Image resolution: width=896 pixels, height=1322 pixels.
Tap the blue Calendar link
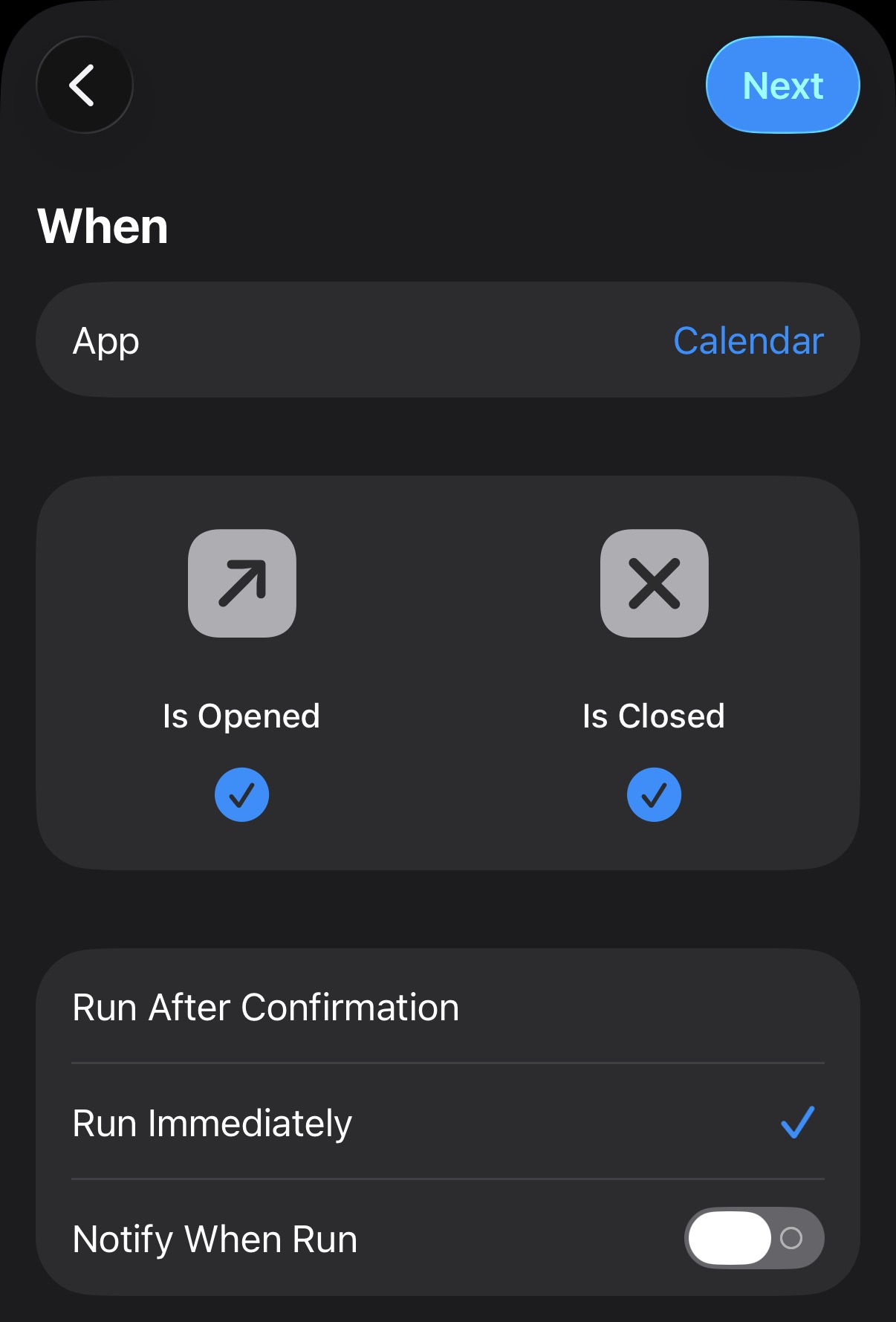748,340
